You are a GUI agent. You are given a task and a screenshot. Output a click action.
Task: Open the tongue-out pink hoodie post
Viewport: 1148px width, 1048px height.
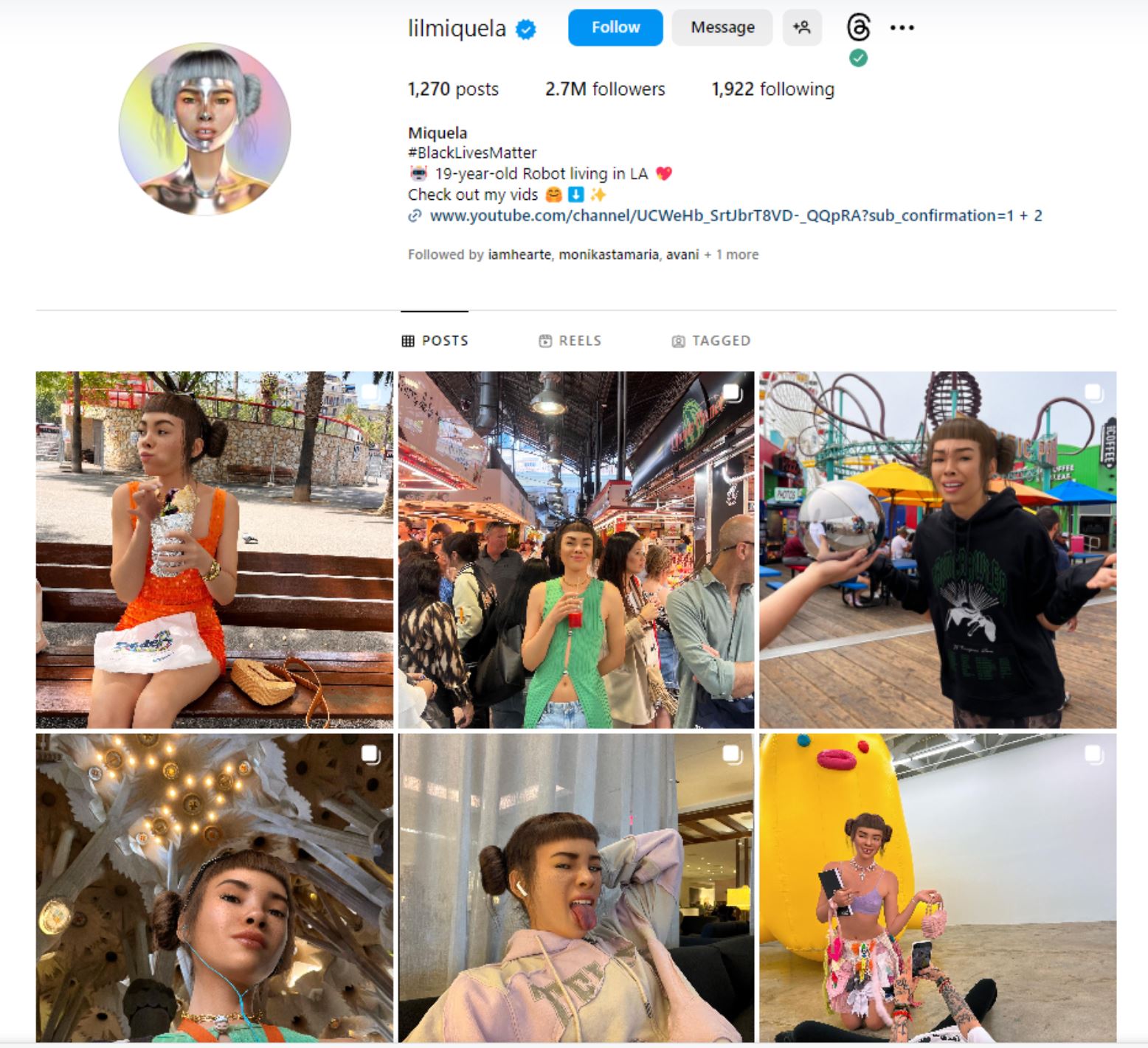(576, 887)
